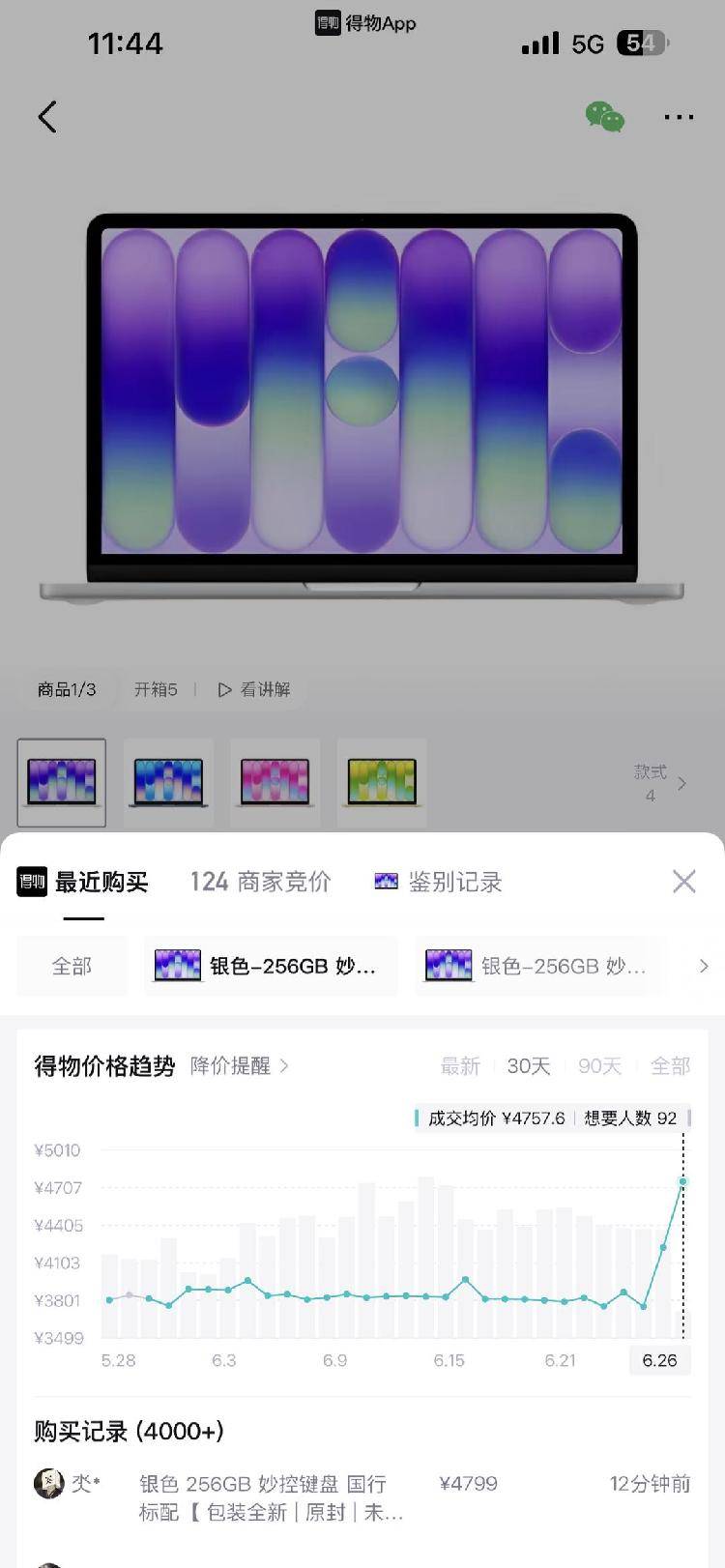Viewport: 725px width, 1568px height.
Task: Switch to the 商家竞价 tab
Action: click(x=261, y=882)
